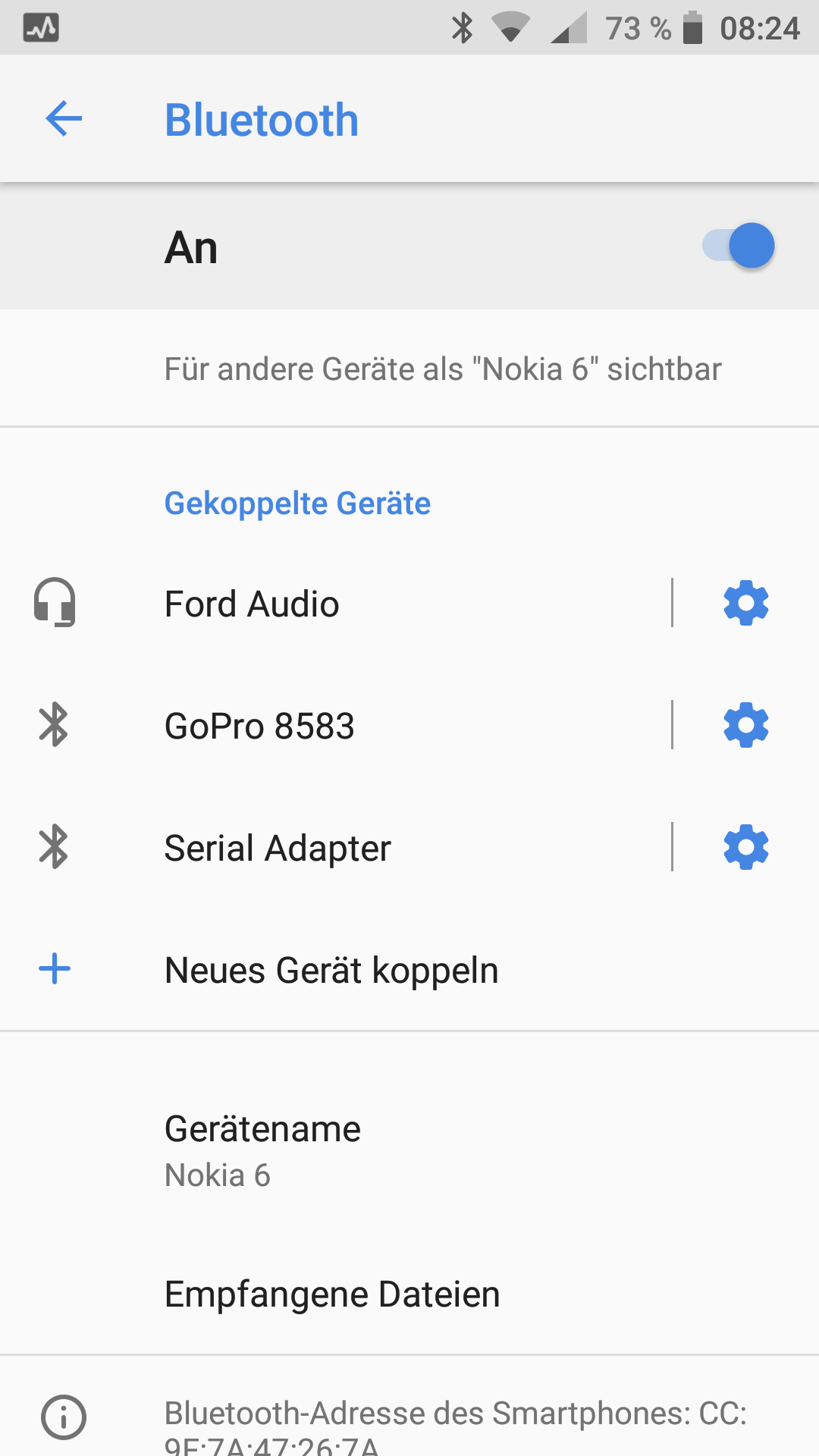The image size is (819, 1456).
Task: Open settings gear for Serial Adapter
Action: click(746, 847)
